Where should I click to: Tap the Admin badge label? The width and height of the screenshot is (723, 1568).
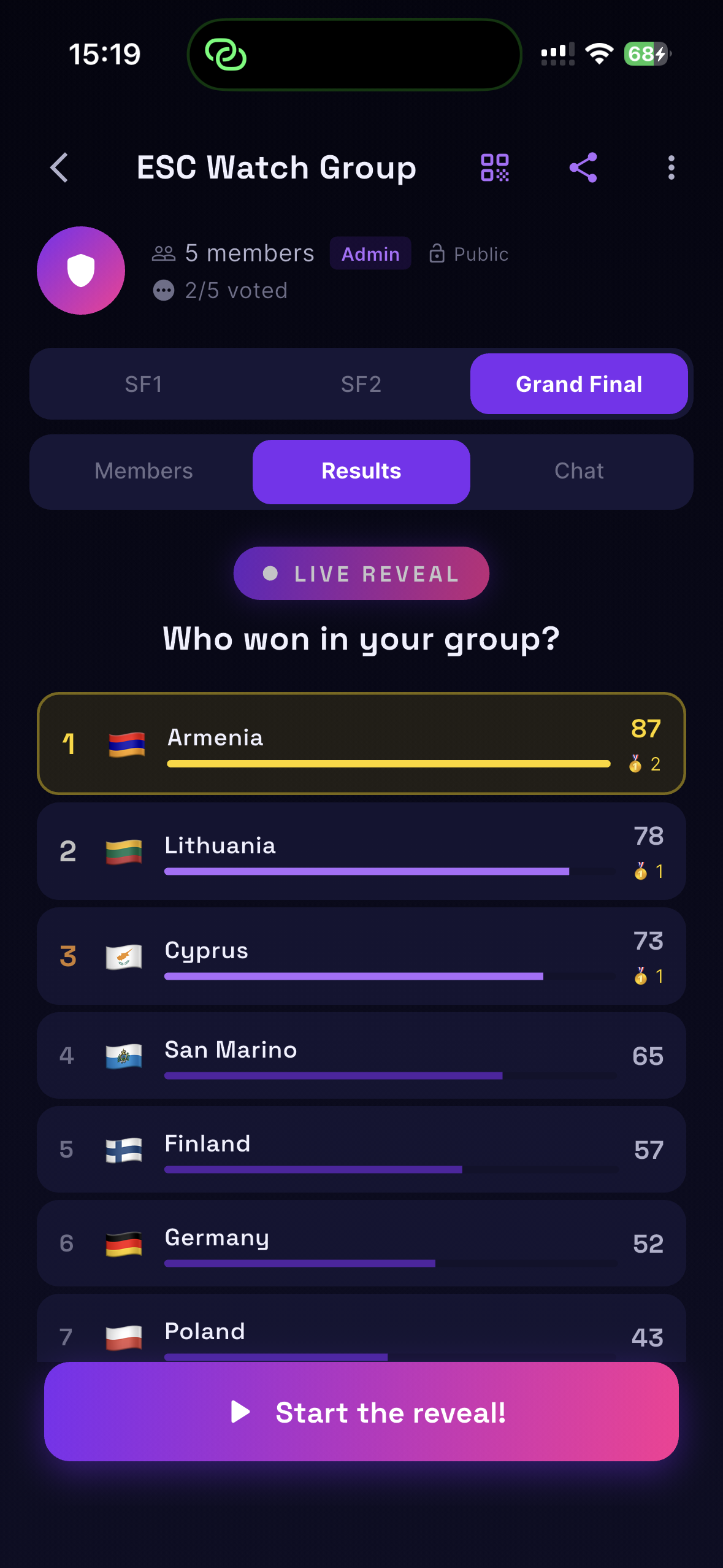(x=370, y=253)
